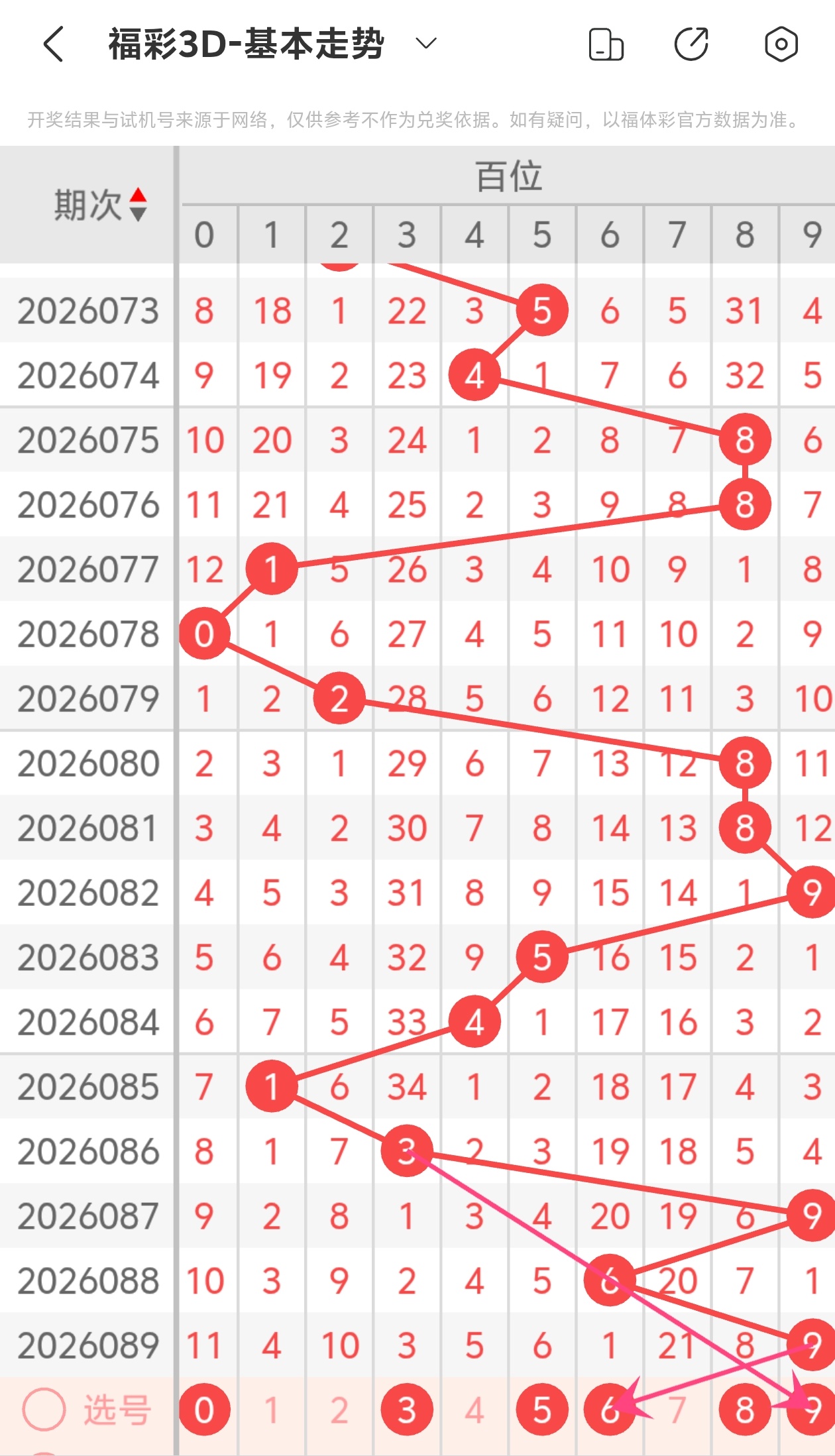
Task: Select number 1 in the 选号 row
Action: 271,1410
